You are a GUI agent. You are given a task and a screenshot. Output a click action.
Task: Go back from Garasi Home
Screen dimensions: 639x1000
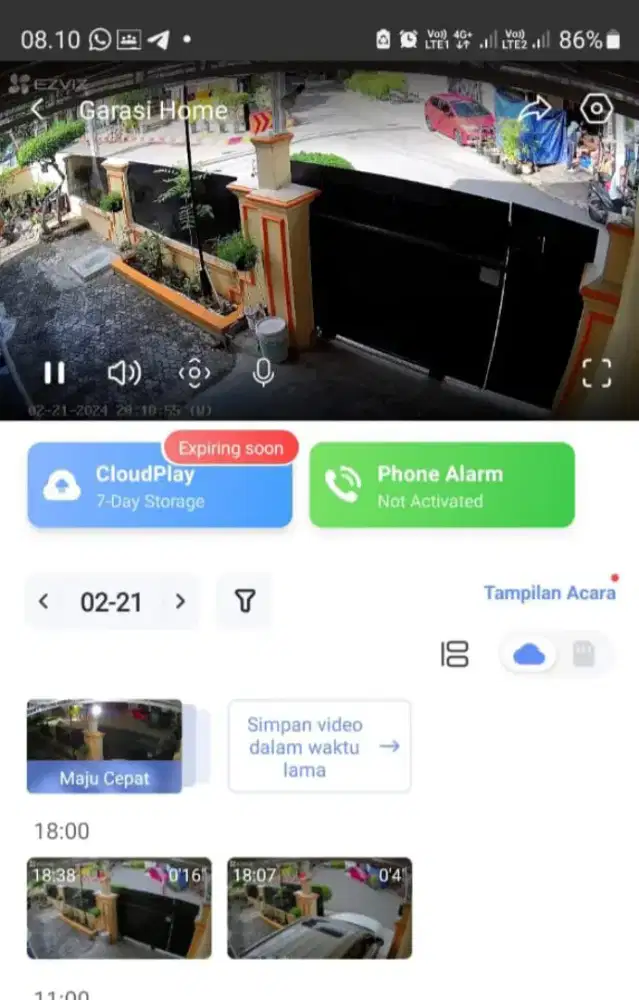coord(38,110)
